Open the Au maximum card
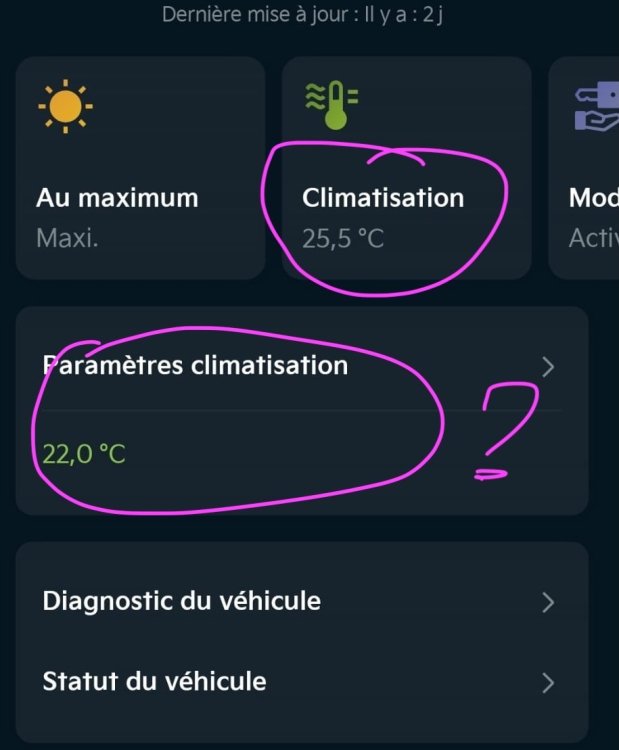This screenshot has width=619, height=750. coord(140,168)
